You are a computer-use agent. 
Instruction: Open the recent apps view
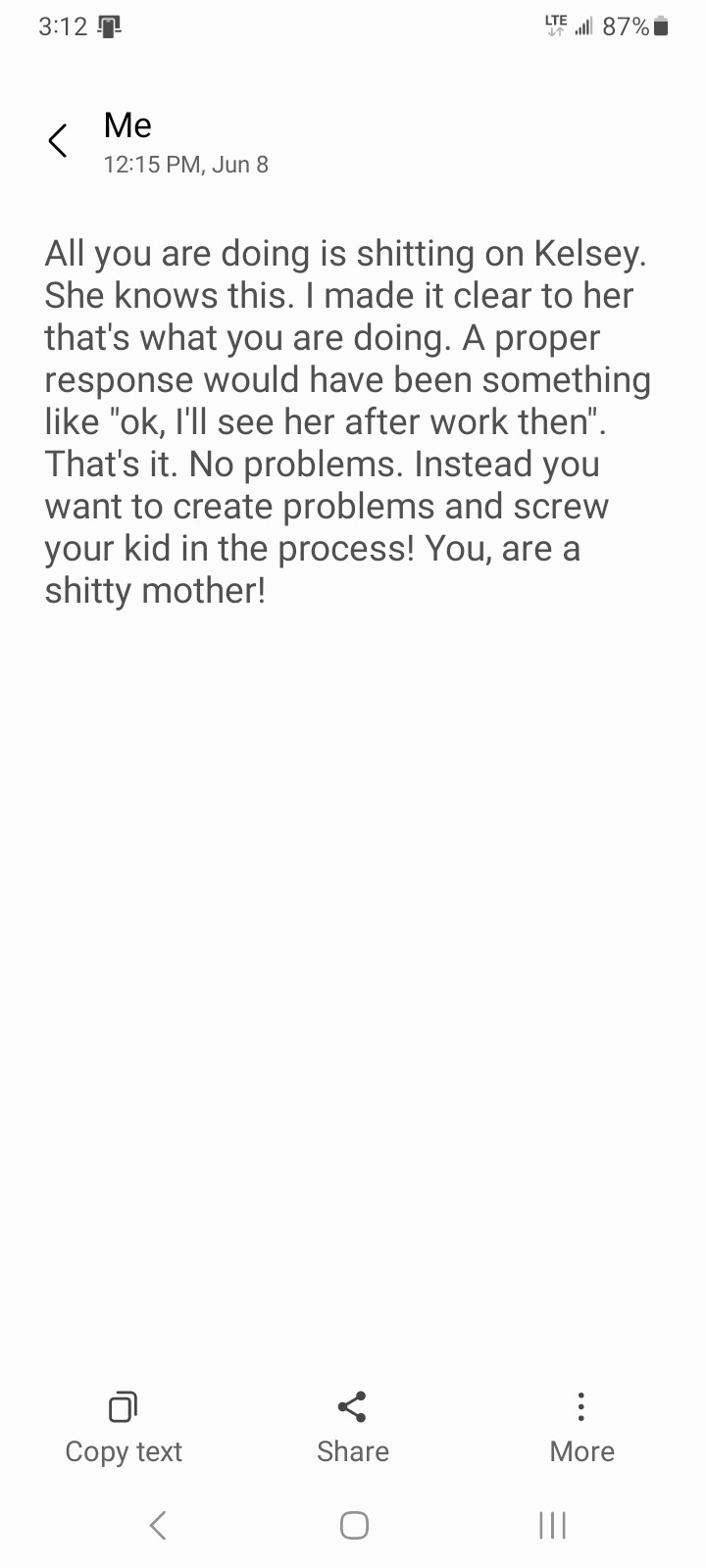pyautogui.click(x=552, y=1525)
